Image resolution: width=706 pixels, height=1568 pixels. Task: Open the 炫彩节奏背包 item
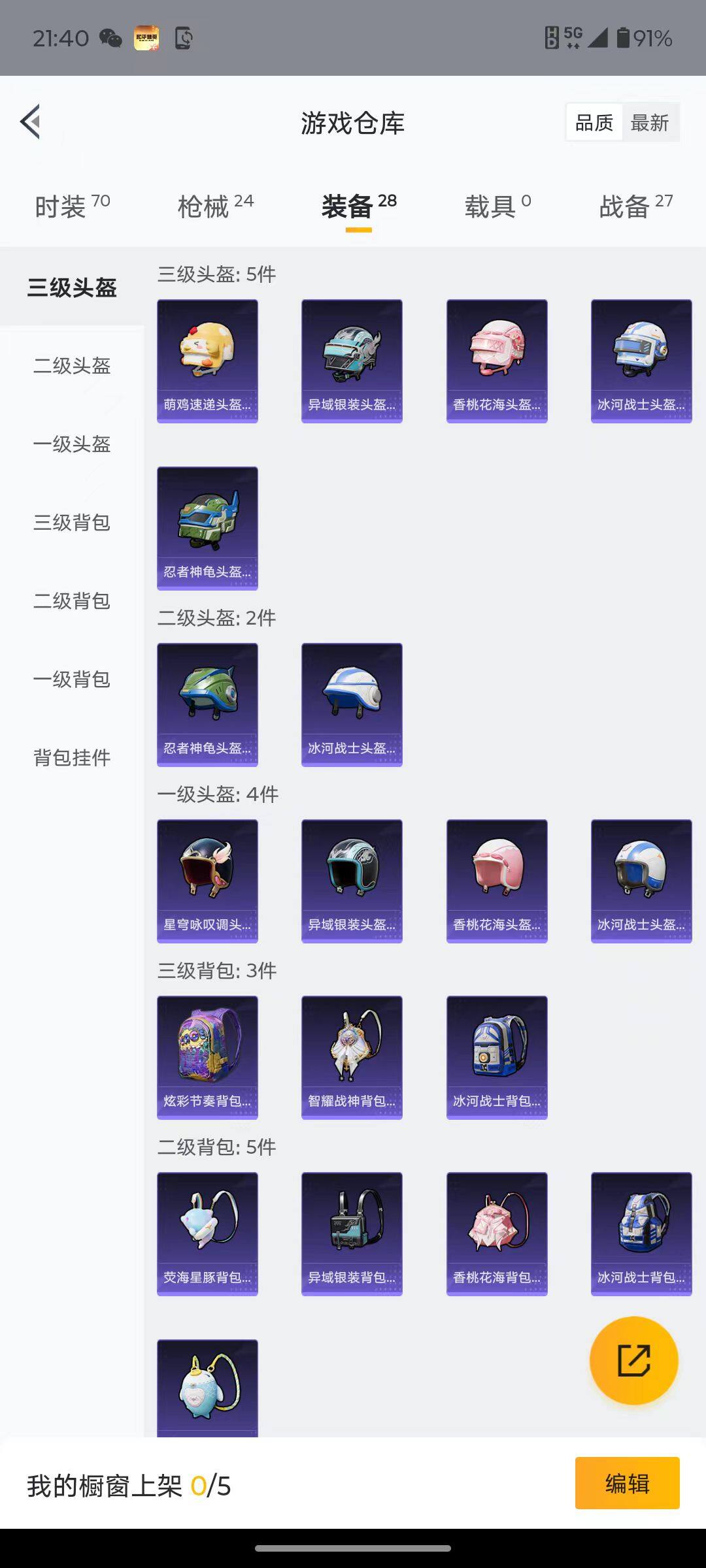pos(207,1057)
